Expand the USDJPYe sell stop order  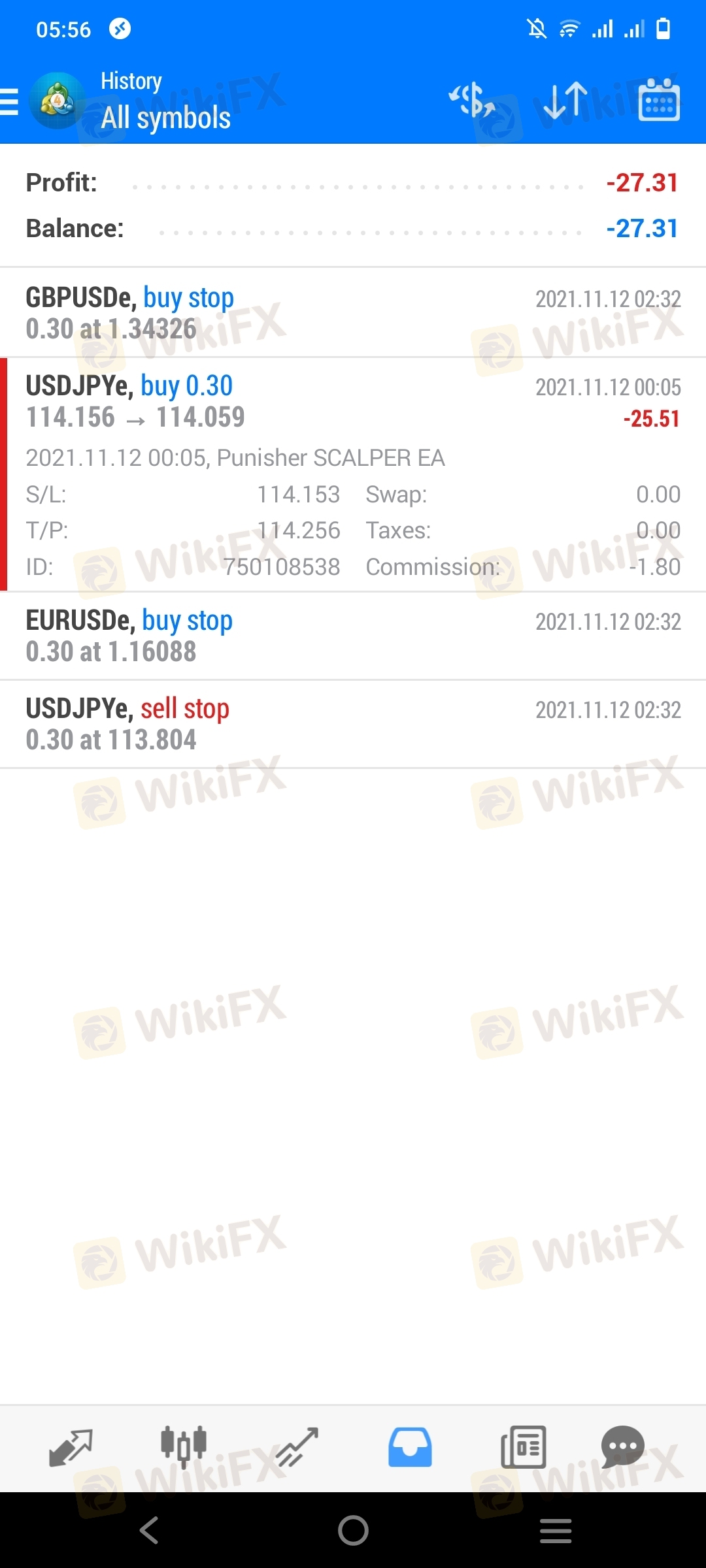(353, 724)
